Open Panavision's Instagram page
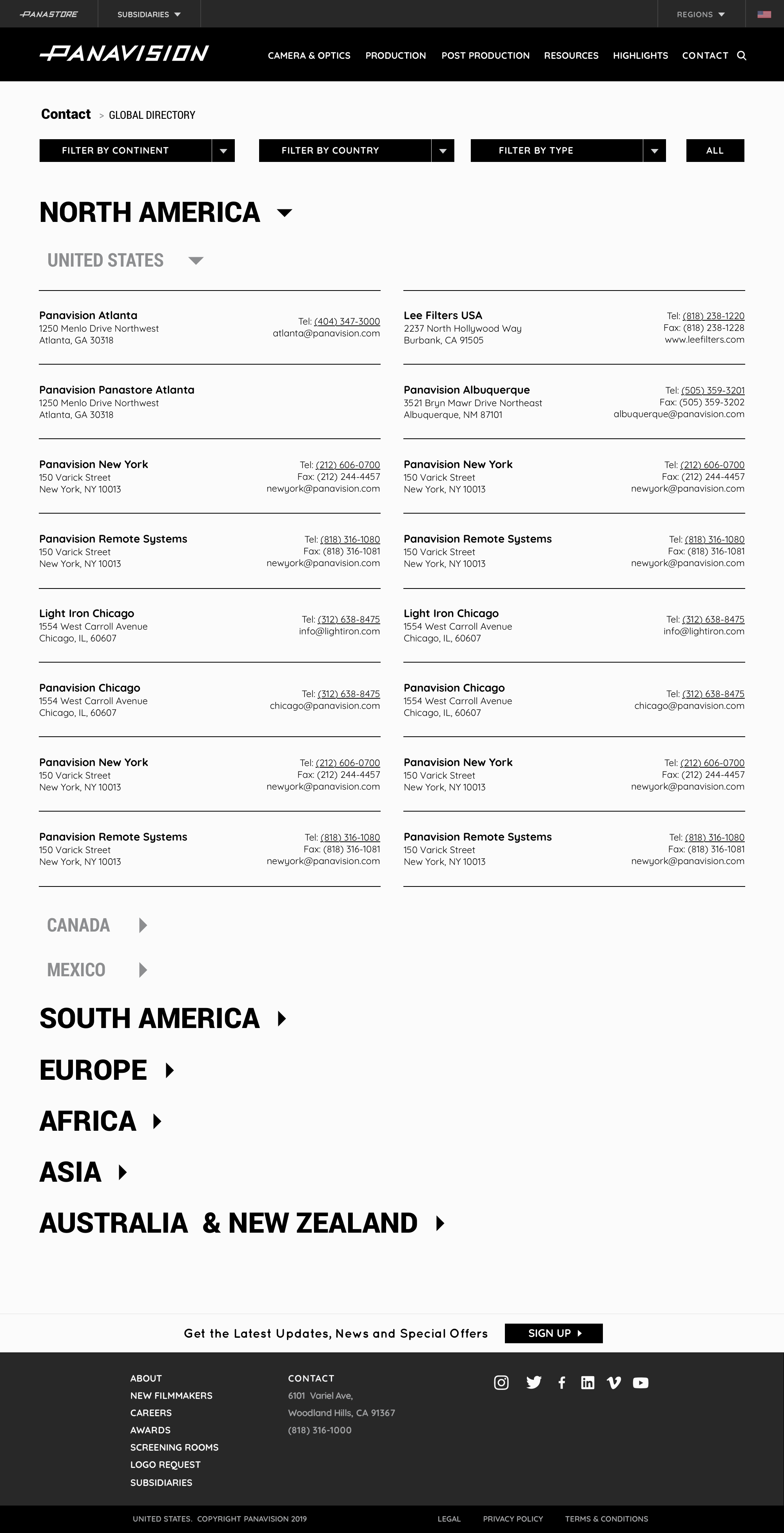The image size is (784, 1533). (501, 1382)
